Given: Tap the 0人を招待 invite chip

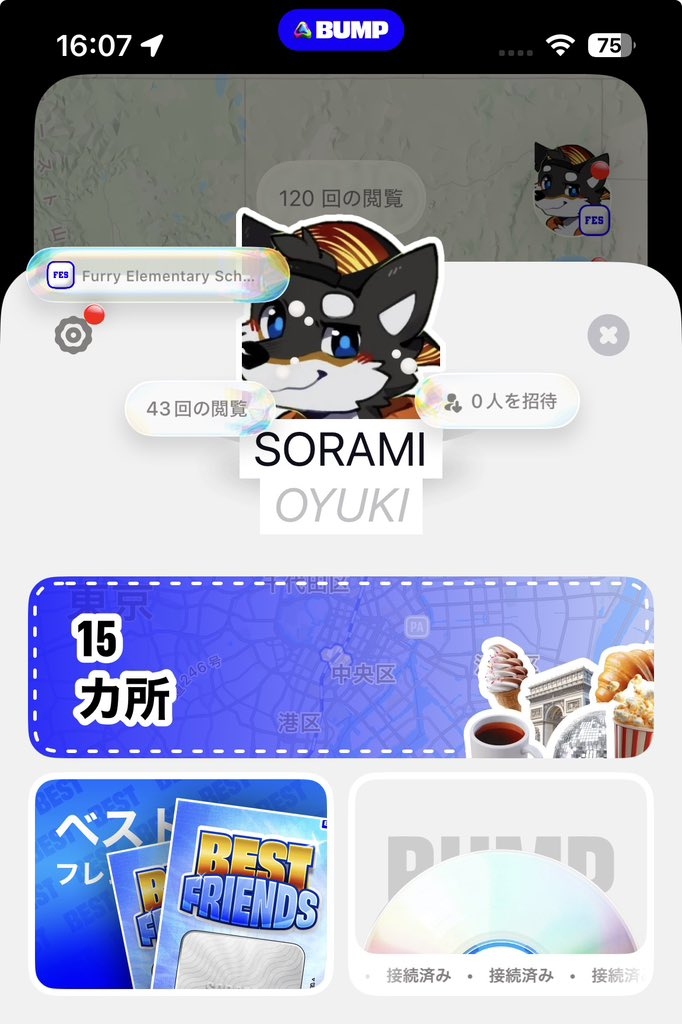Looking at the screenshot, I should pyautogui.click(x=498, y=401).
